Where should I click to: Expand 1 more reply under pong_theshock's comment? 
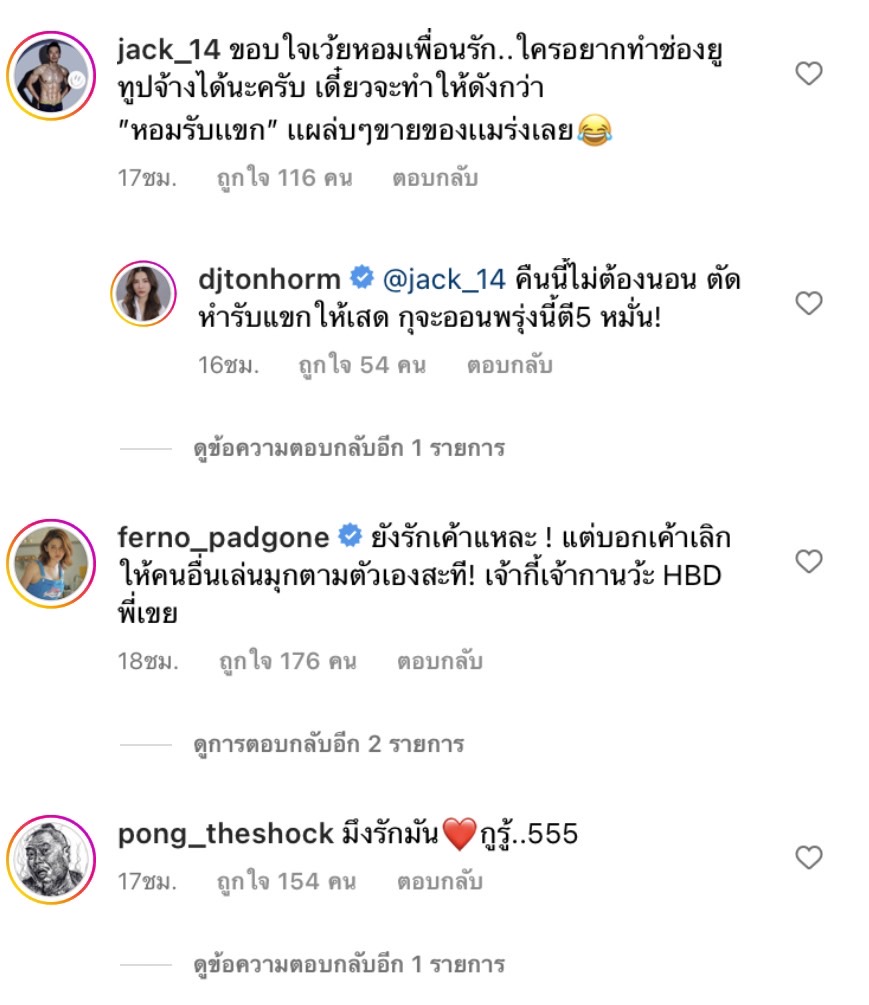[x=348, y=965]
